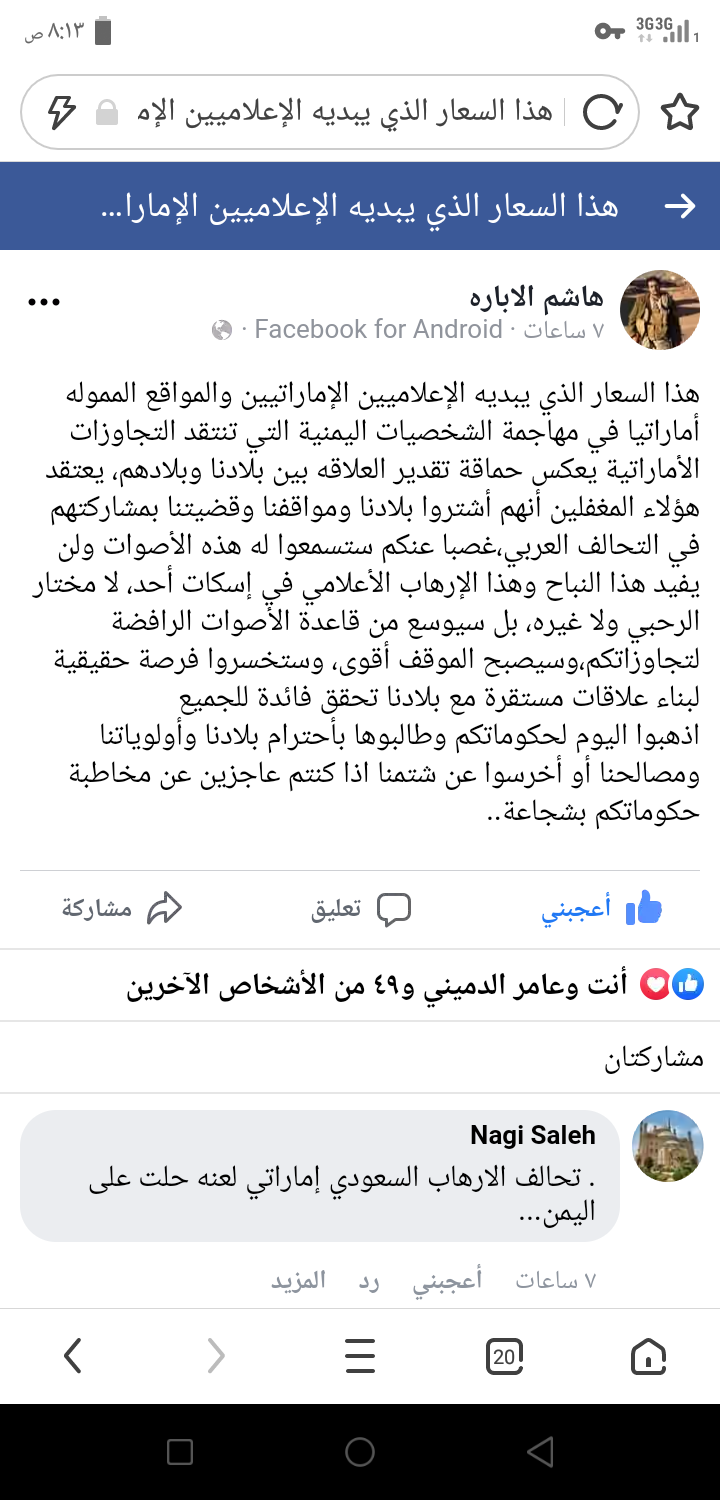
Task: Go to the browser home page
Action: tap(649, 1356)
